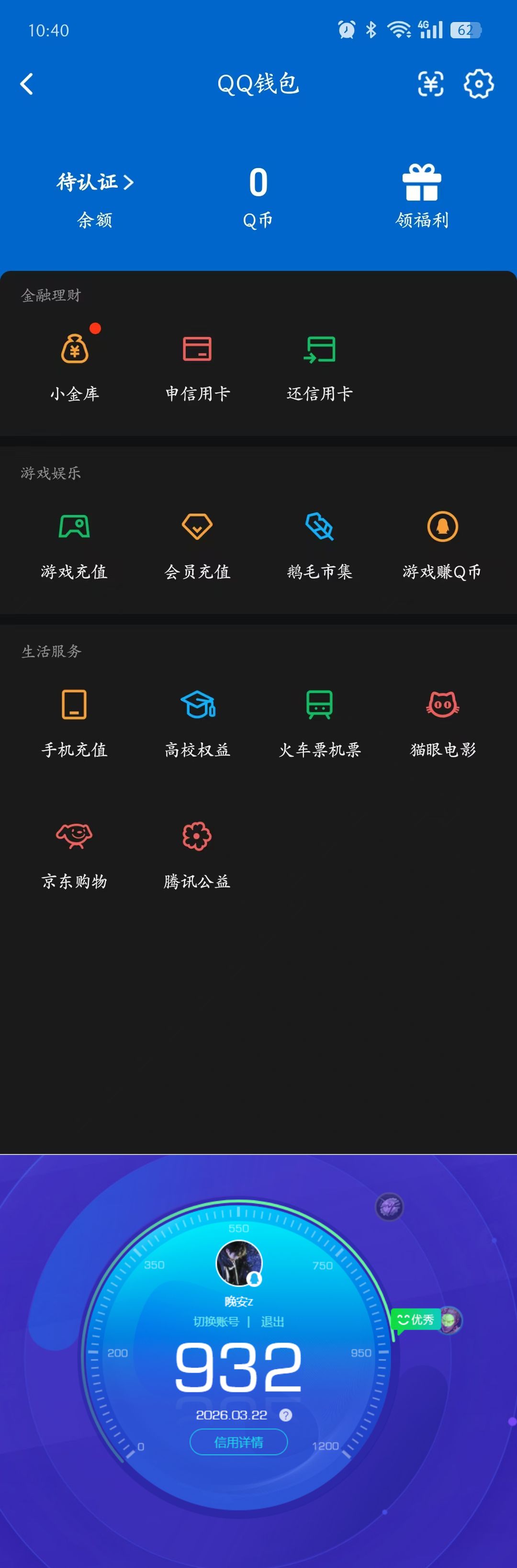Open the payment code scanner icon
This screenshot has width=517, height=1568.
430,84
